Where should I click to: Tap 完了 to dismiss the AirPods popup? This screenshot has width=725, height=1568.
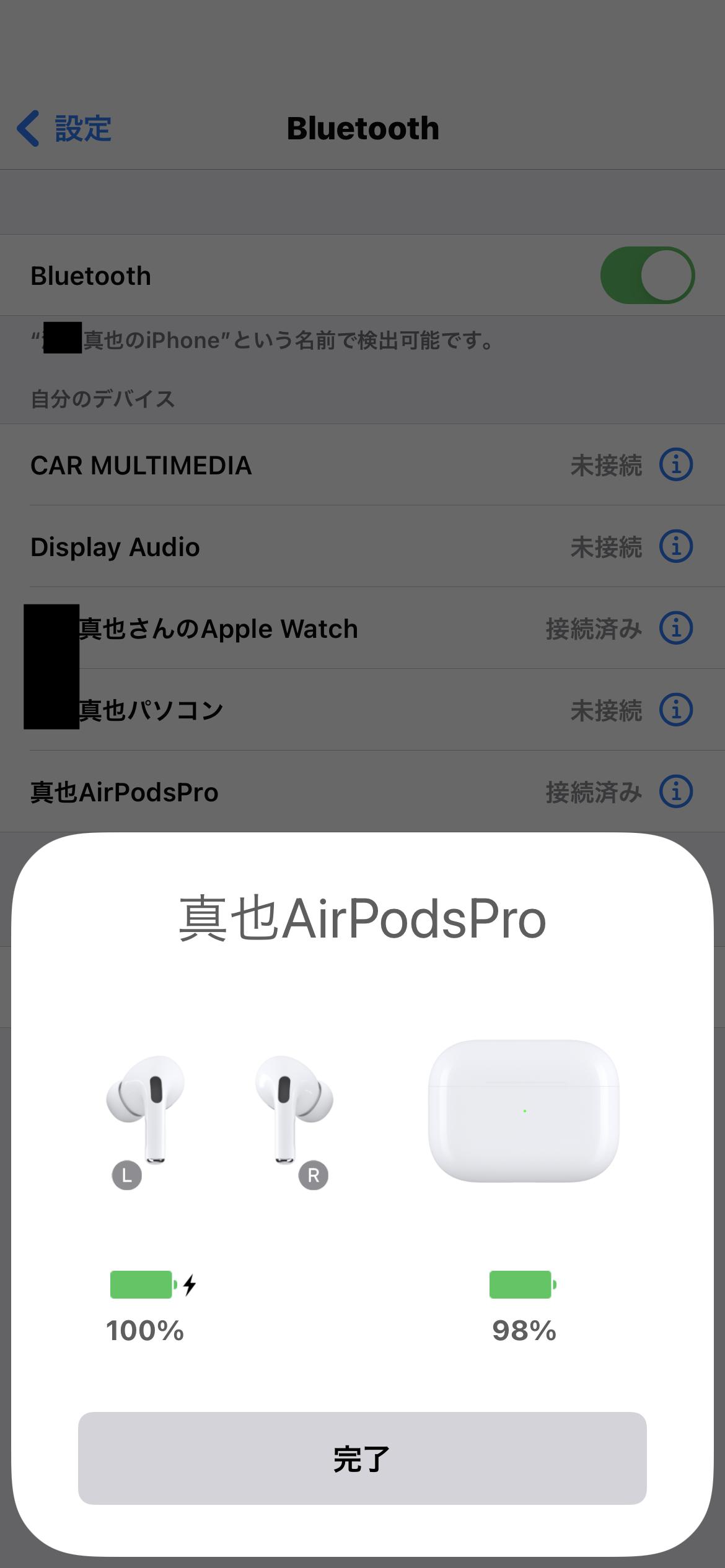(x=362, y=1458)
